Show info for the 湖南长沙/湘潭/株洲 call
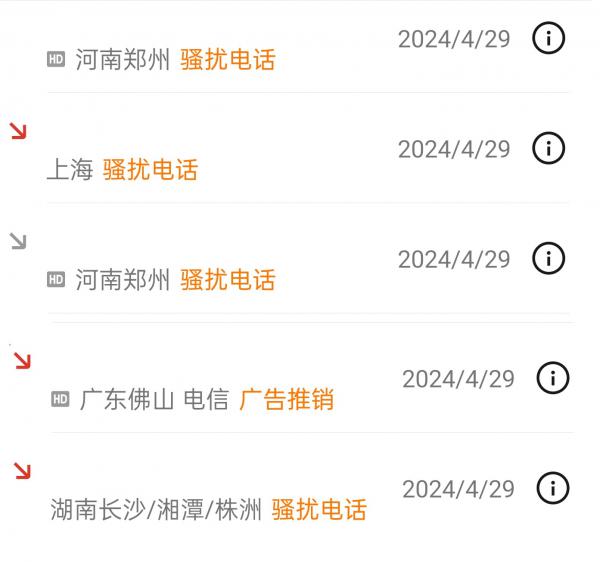Screen dimensions: 600x562 point(553,488)
